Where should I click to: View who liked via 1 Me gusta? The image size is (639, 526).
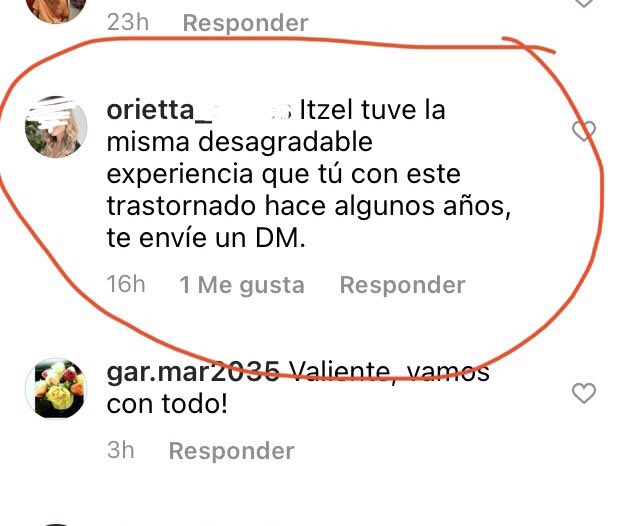coord(241,285)
